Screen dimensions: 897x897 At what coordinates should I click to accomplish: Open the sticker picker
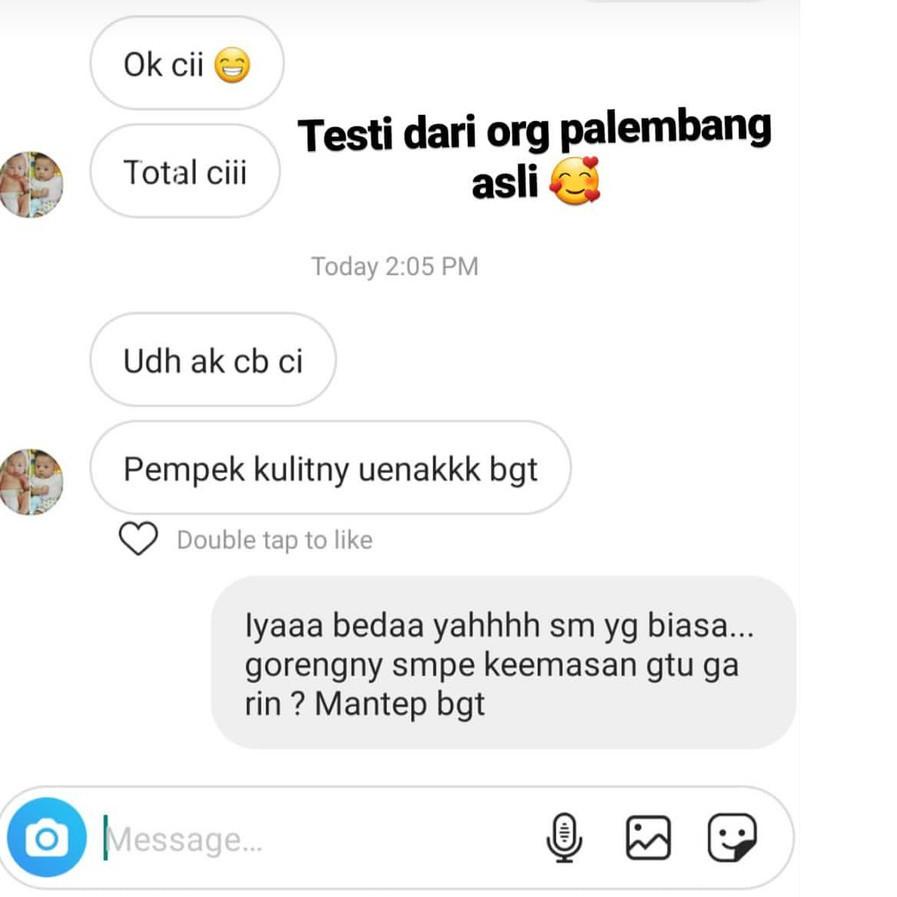[732, 838]
